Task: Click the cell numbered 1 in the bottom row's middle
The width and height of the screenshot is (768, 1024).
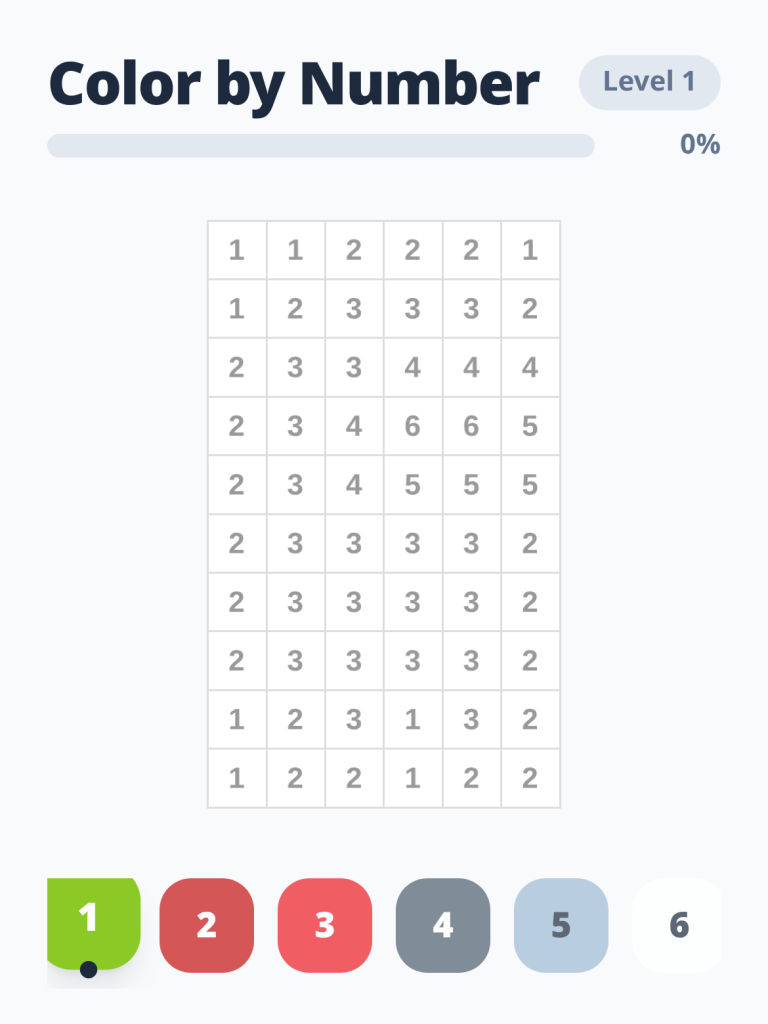Action: (x=412, y=779)
